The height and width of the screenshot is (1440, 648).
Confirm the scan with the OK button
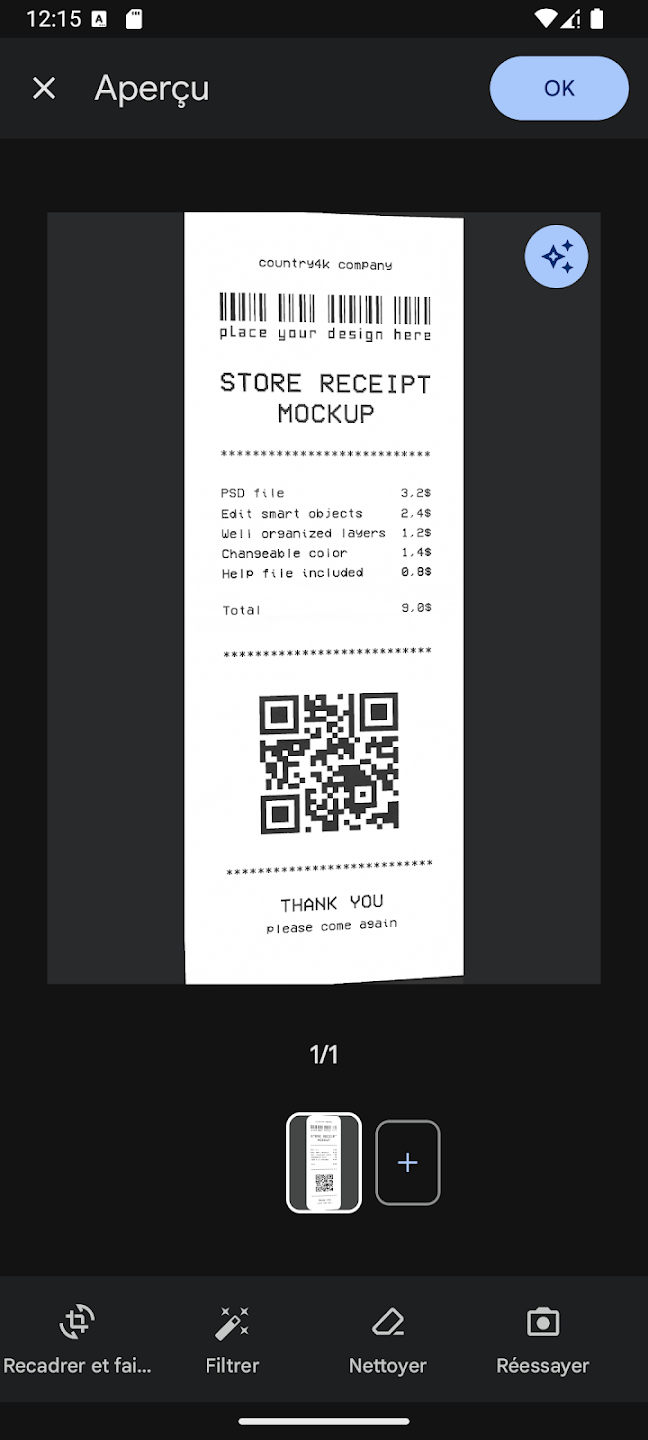point(559,88)
